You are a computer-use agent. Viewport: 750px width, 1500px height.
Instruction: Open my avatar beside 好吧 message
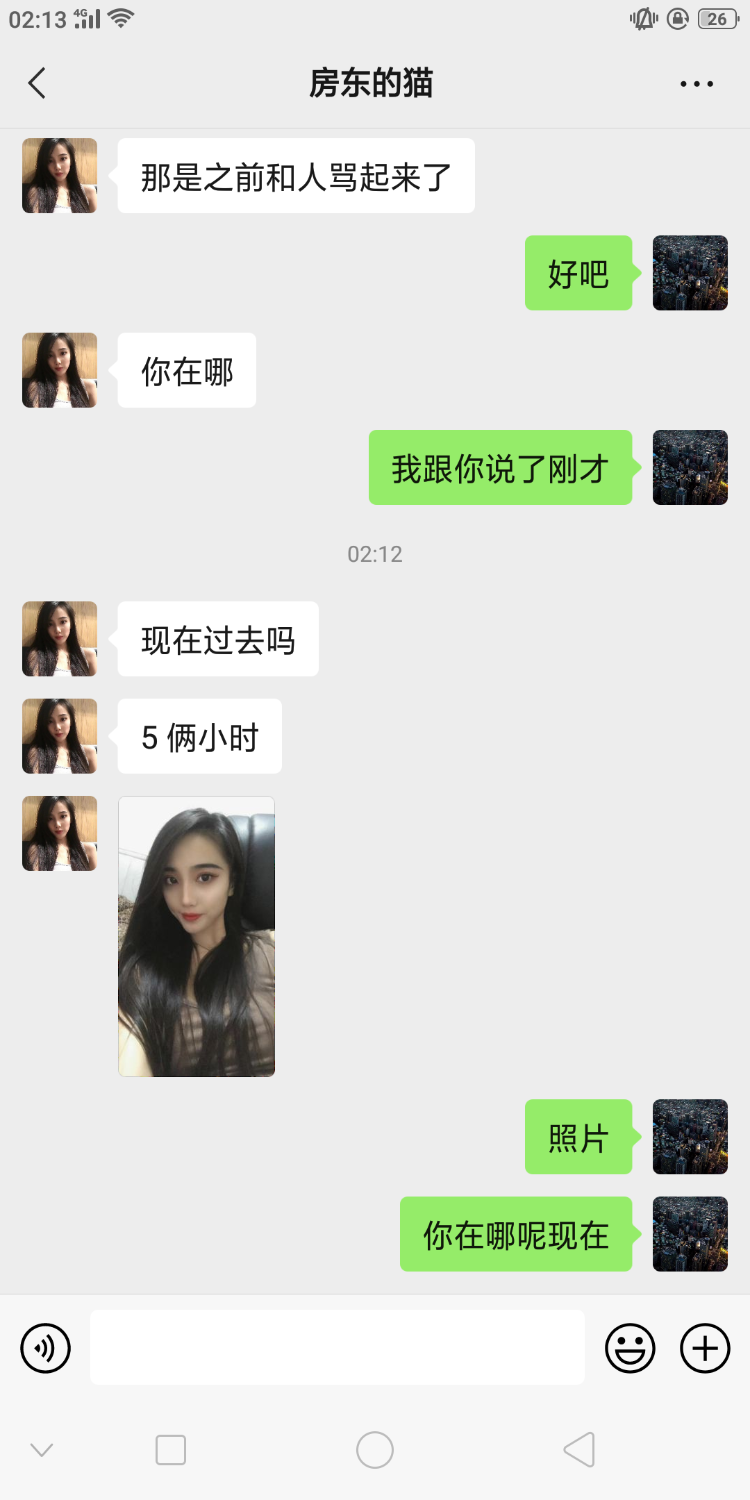(x=690, y=273)
